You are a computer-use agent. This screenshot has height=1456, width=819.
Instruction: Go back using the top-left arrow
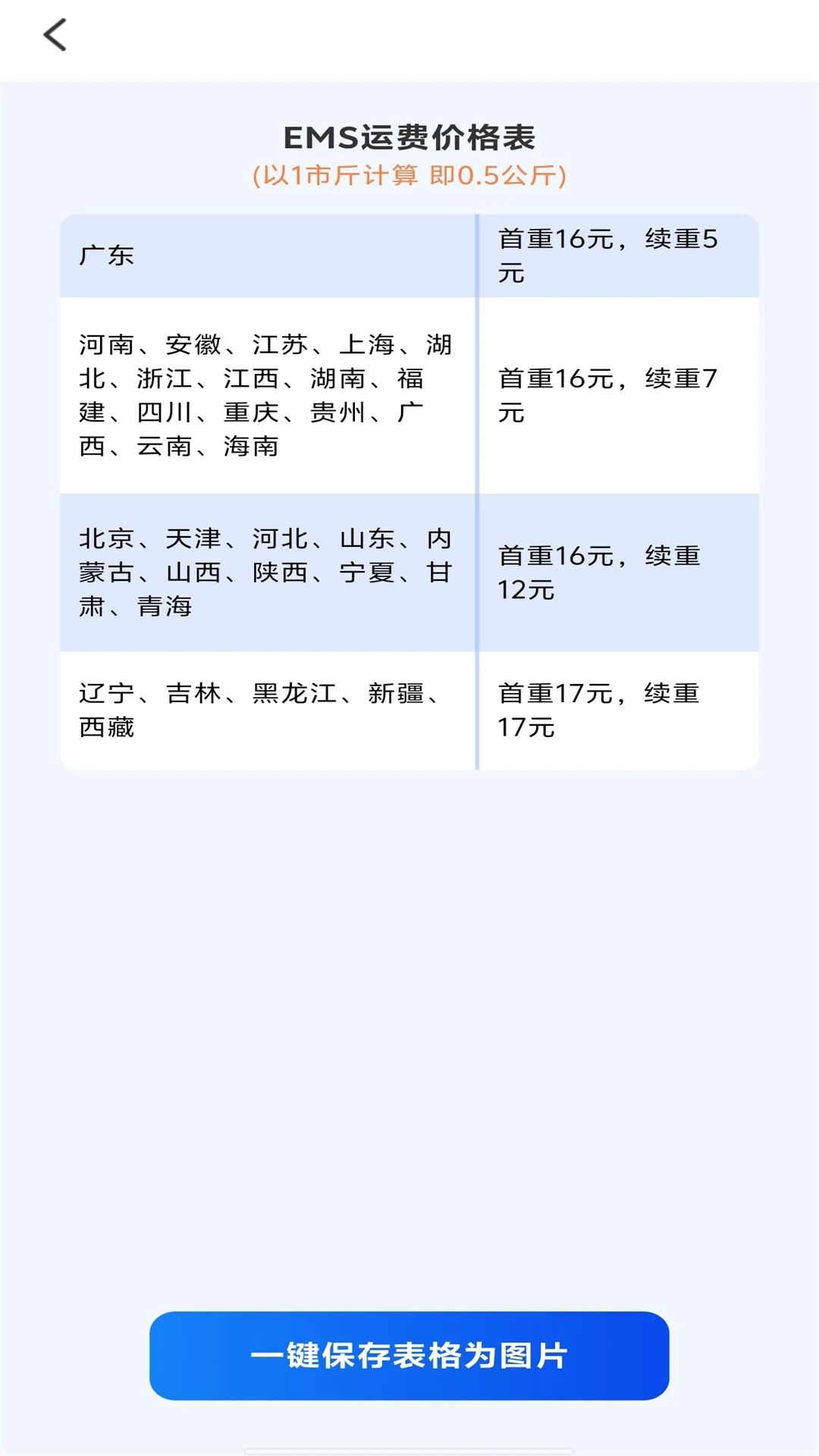55,35
